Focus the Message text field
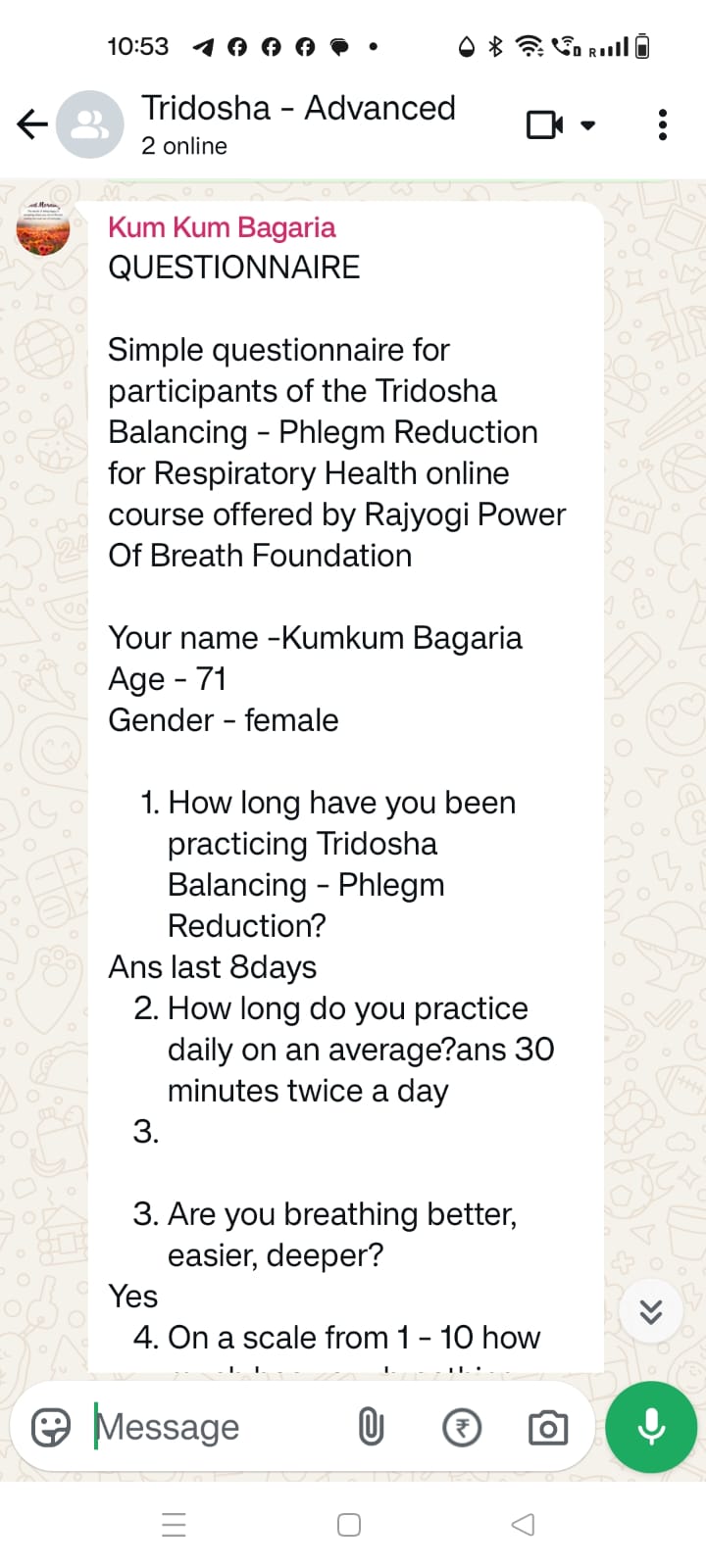This screenshot has height=1568, width=706. [216, 1427]
